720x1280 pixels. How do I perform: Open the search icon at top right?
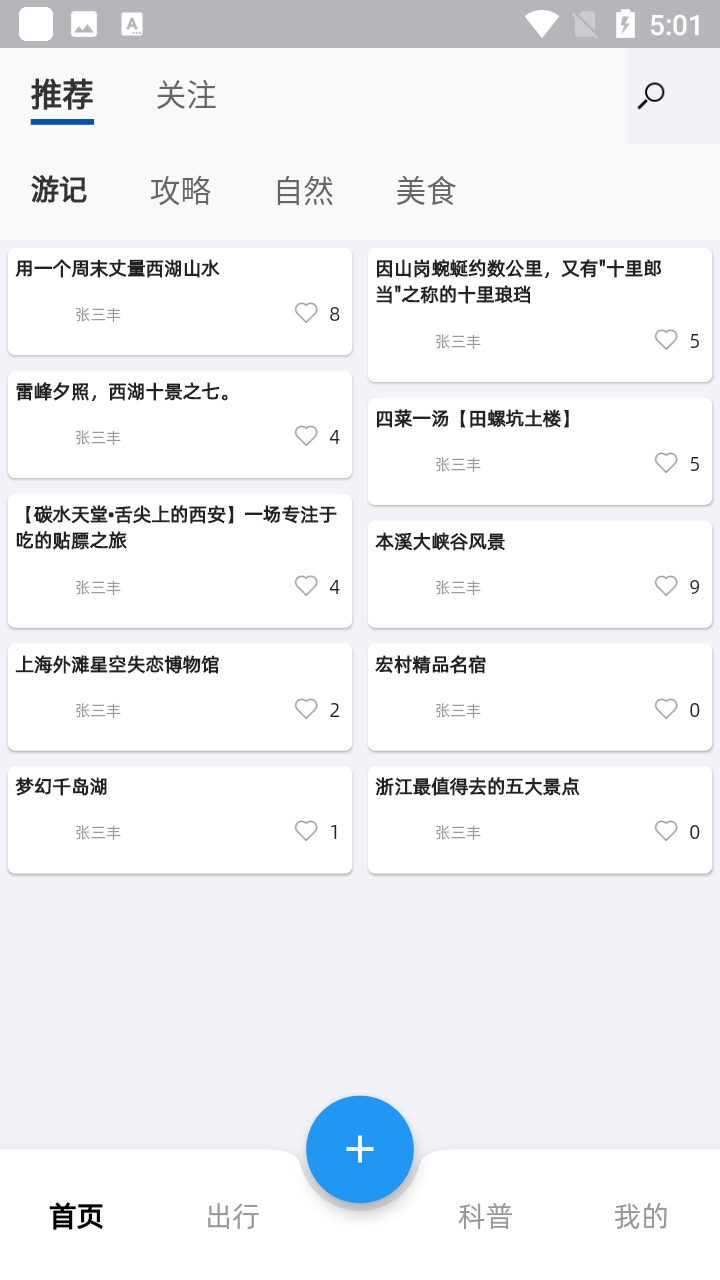pyautogui.click(x=648, y=96)
